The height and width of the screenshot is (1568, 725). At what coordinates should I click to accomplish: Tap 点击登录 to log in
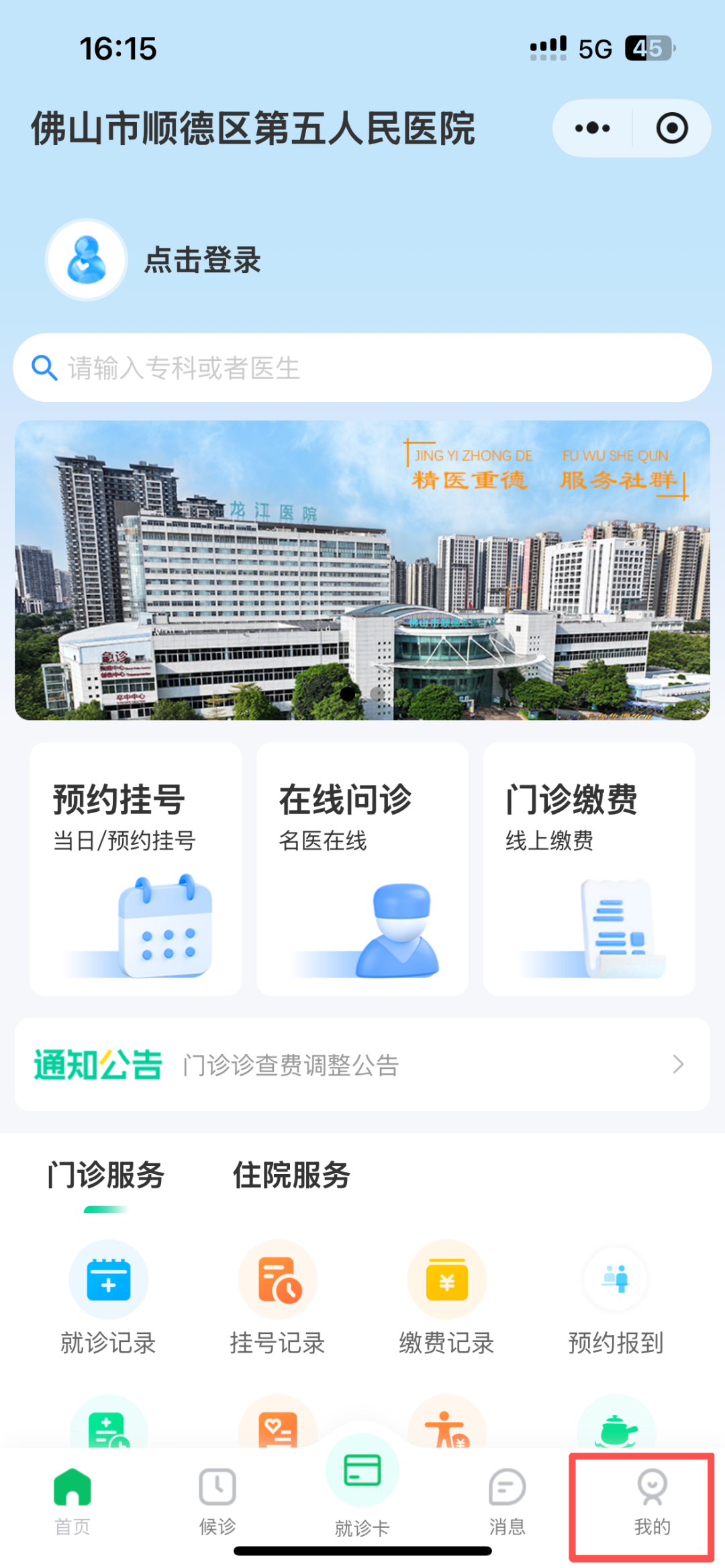tap(202, 260)
